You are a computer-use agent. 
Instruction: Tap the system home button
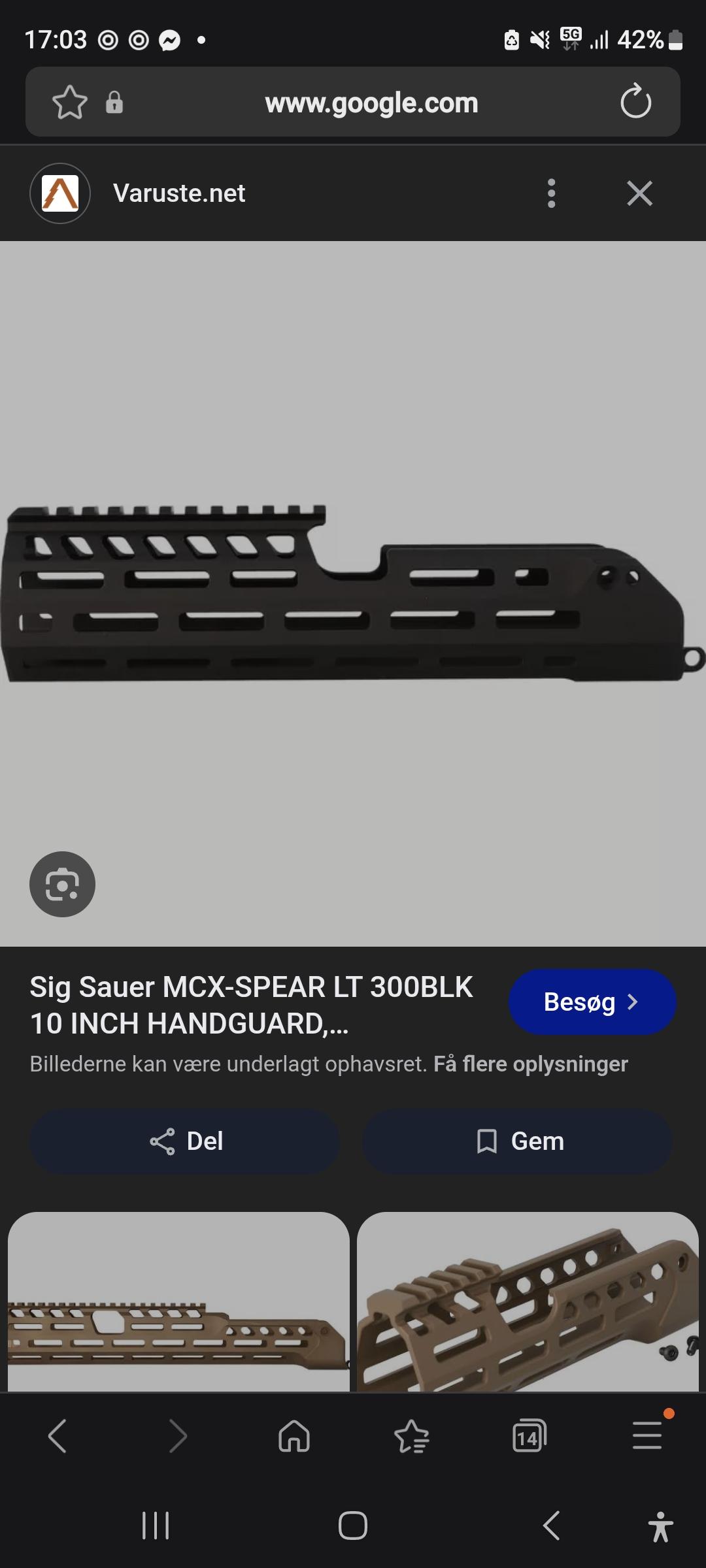point(353,1526)
